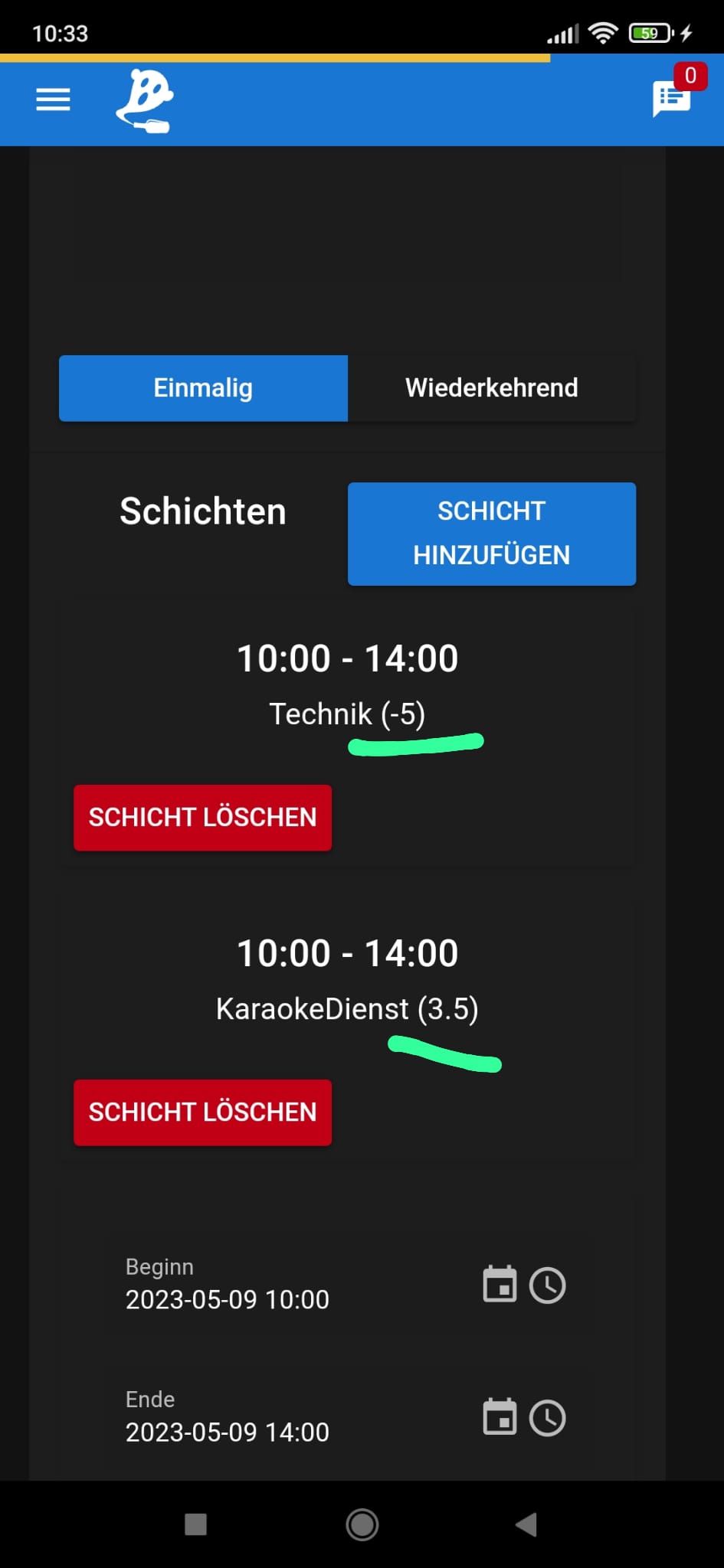Viewport: 724px width, 1568px height.
Task: Go to the home screen
Action: [362, 1524]
